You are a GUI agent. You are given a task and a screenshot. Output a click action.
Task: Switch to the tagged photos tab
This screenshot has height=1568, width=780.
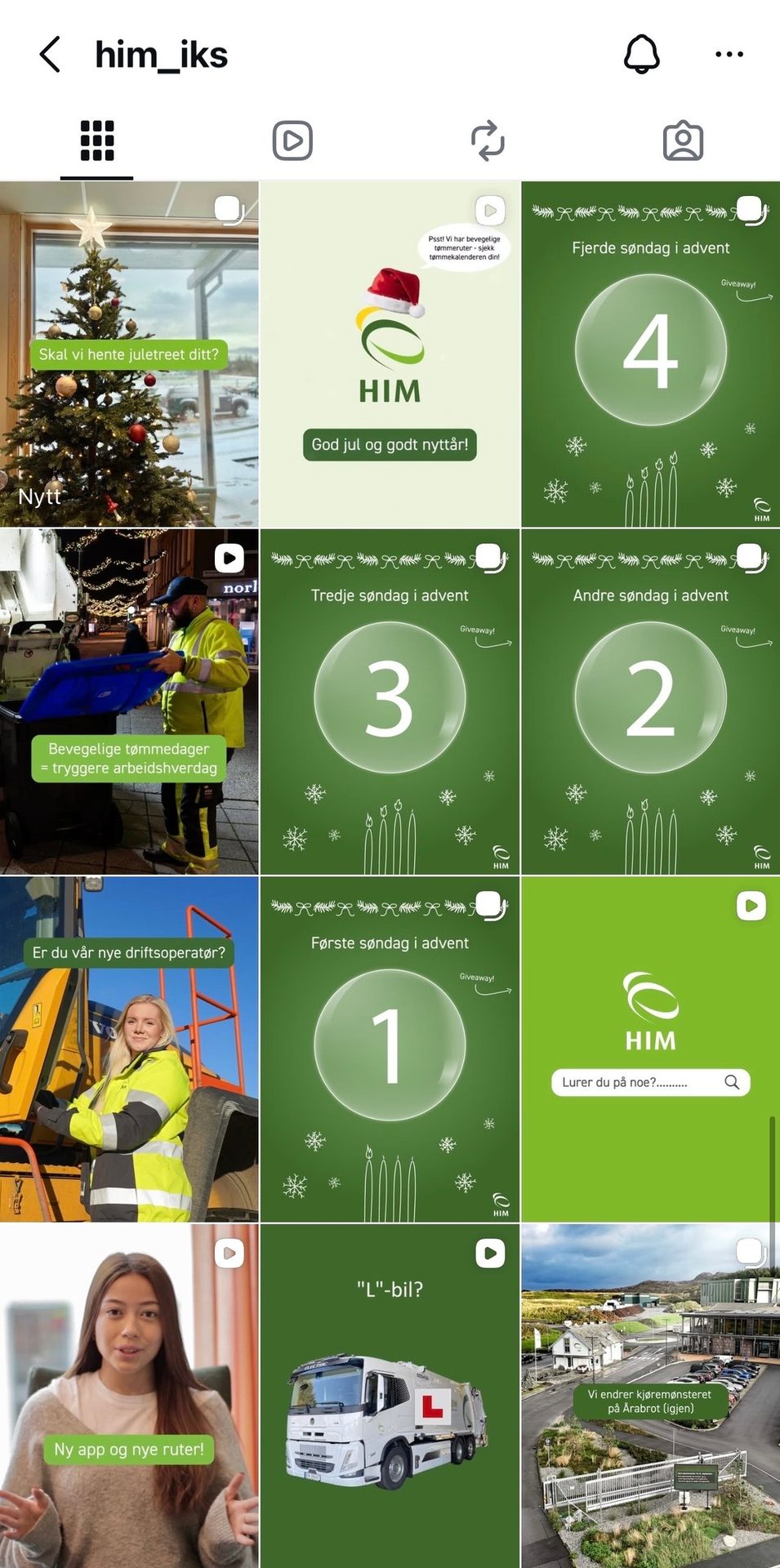[x=683, y=140]
